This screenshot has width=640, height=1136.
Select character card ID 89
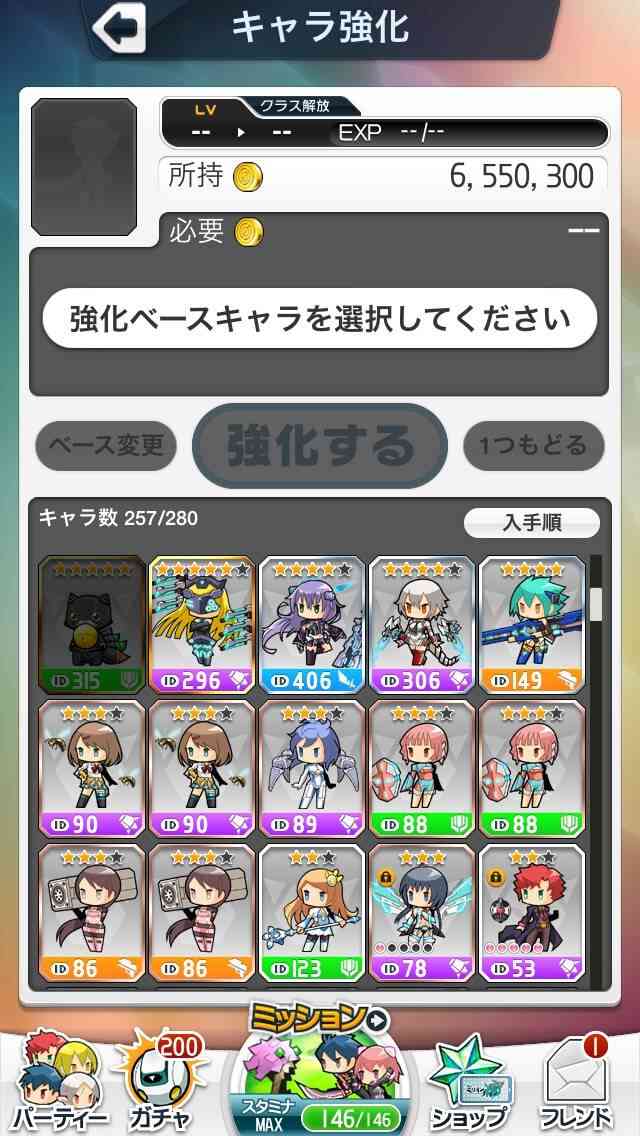312,769
